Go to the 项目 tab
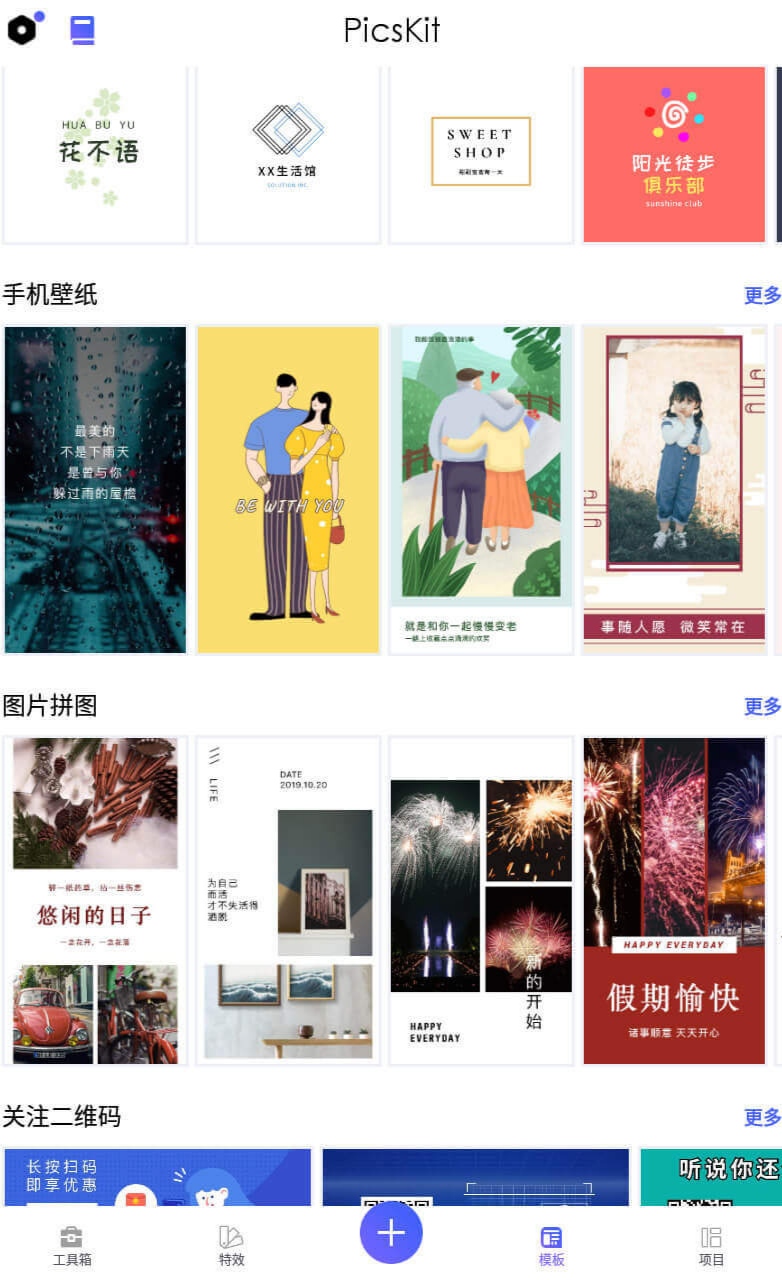The image size is (782, 1280). click(x=711, y=1246)
